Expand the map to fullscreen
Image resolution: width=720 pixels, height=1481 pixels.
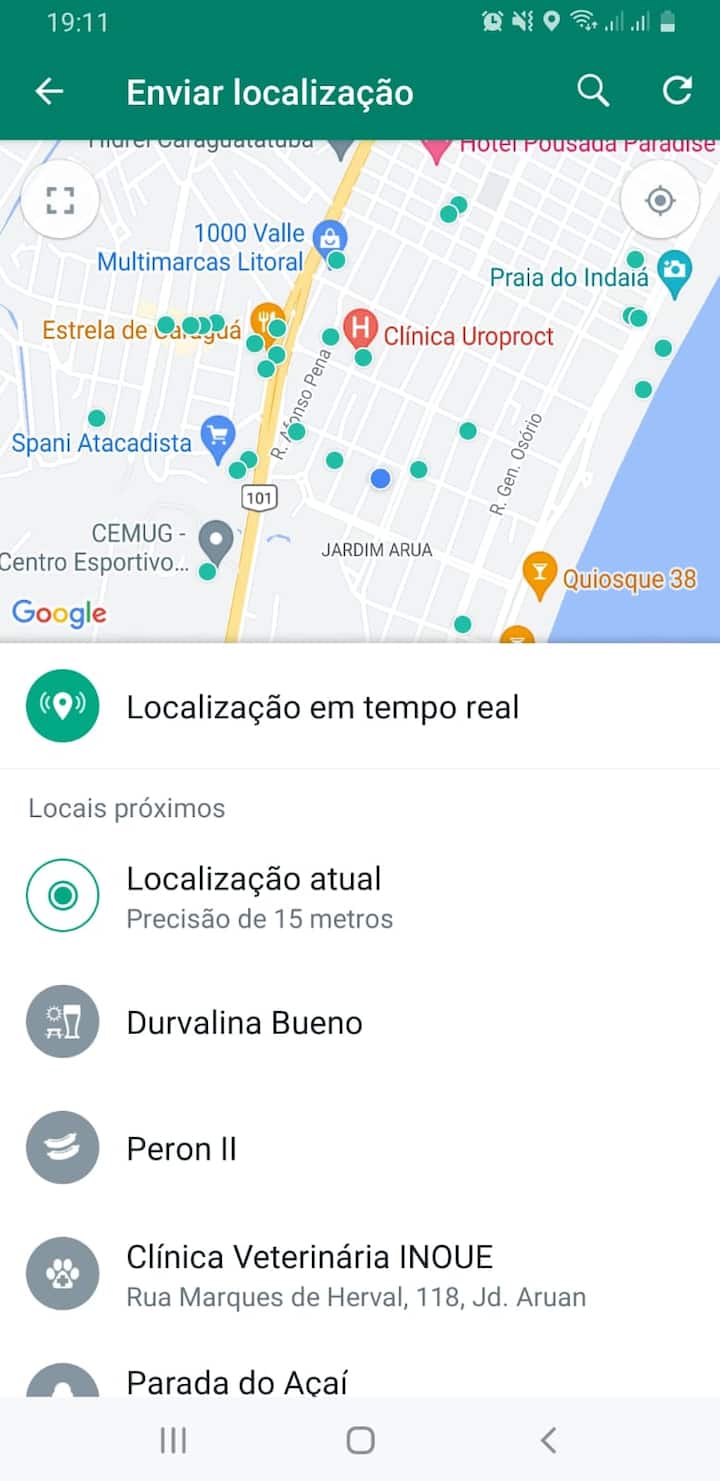61,200
